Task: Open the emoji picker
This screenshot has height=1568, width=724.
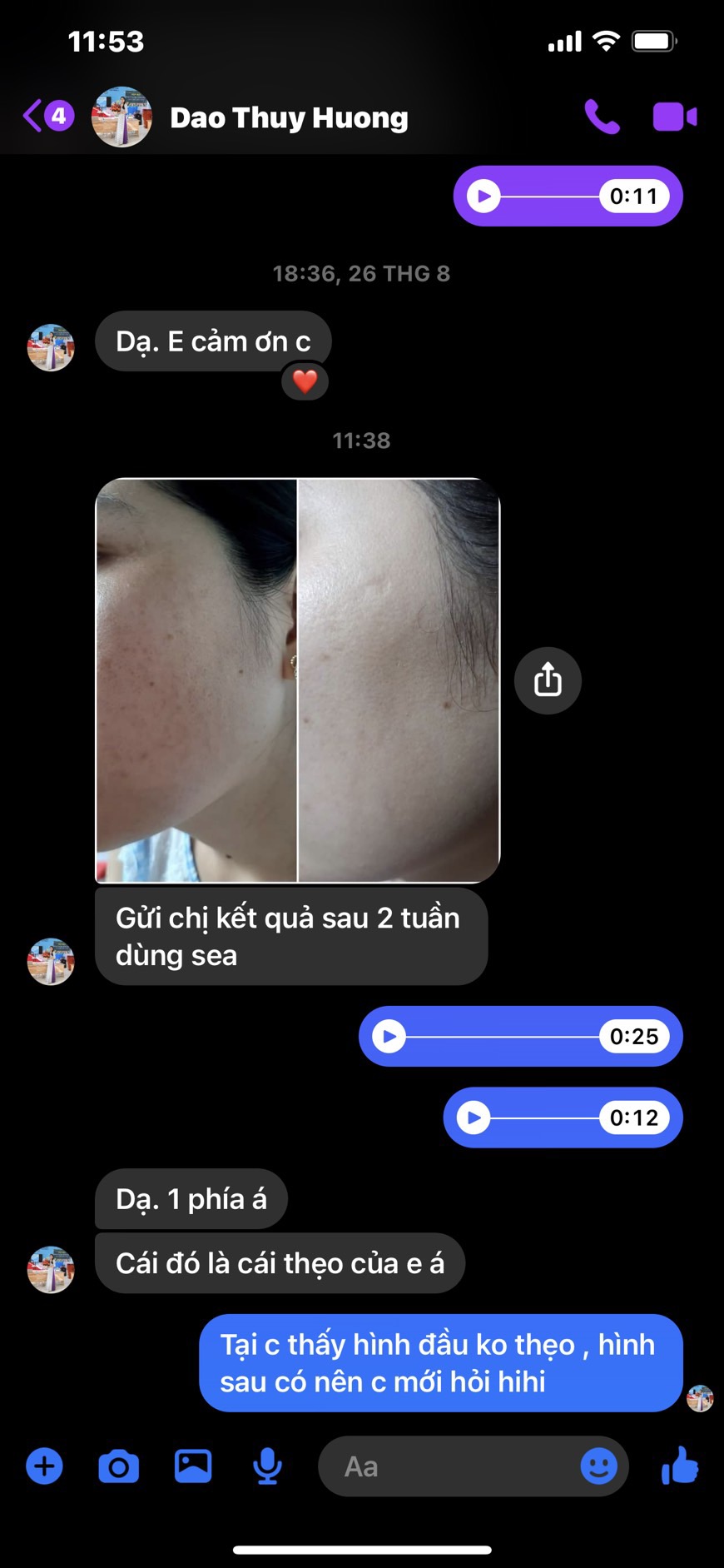Action: (598, 1466)
